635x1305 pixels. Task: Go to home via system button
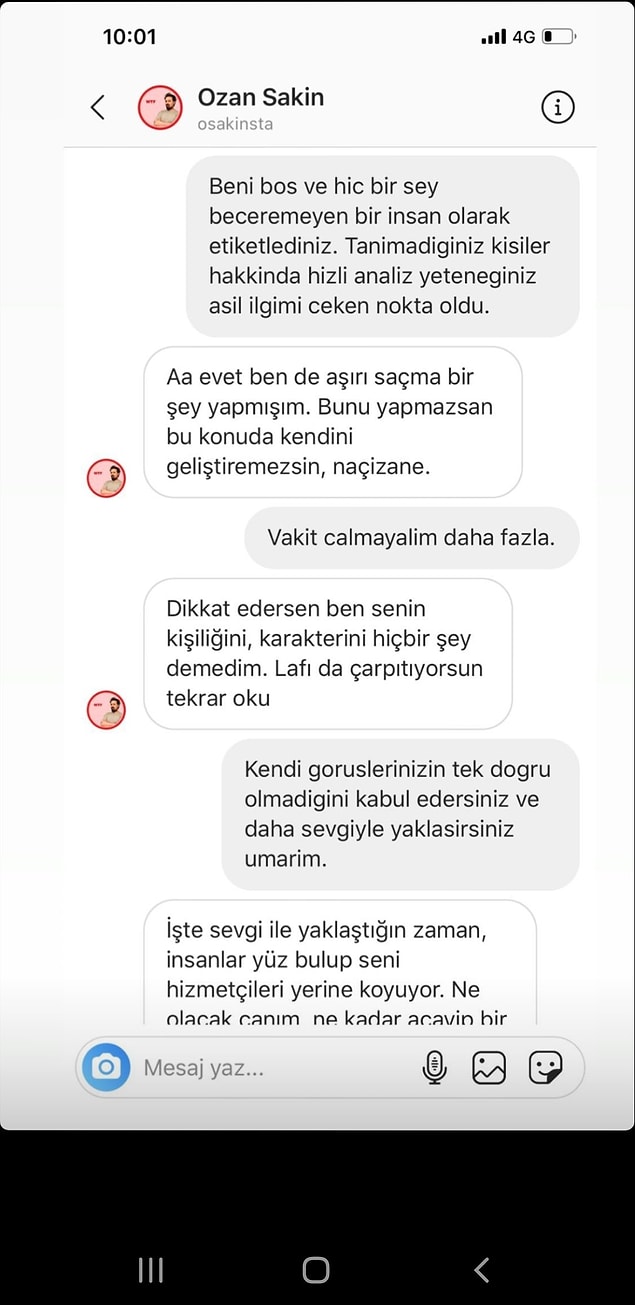[x=316, y=1270]
